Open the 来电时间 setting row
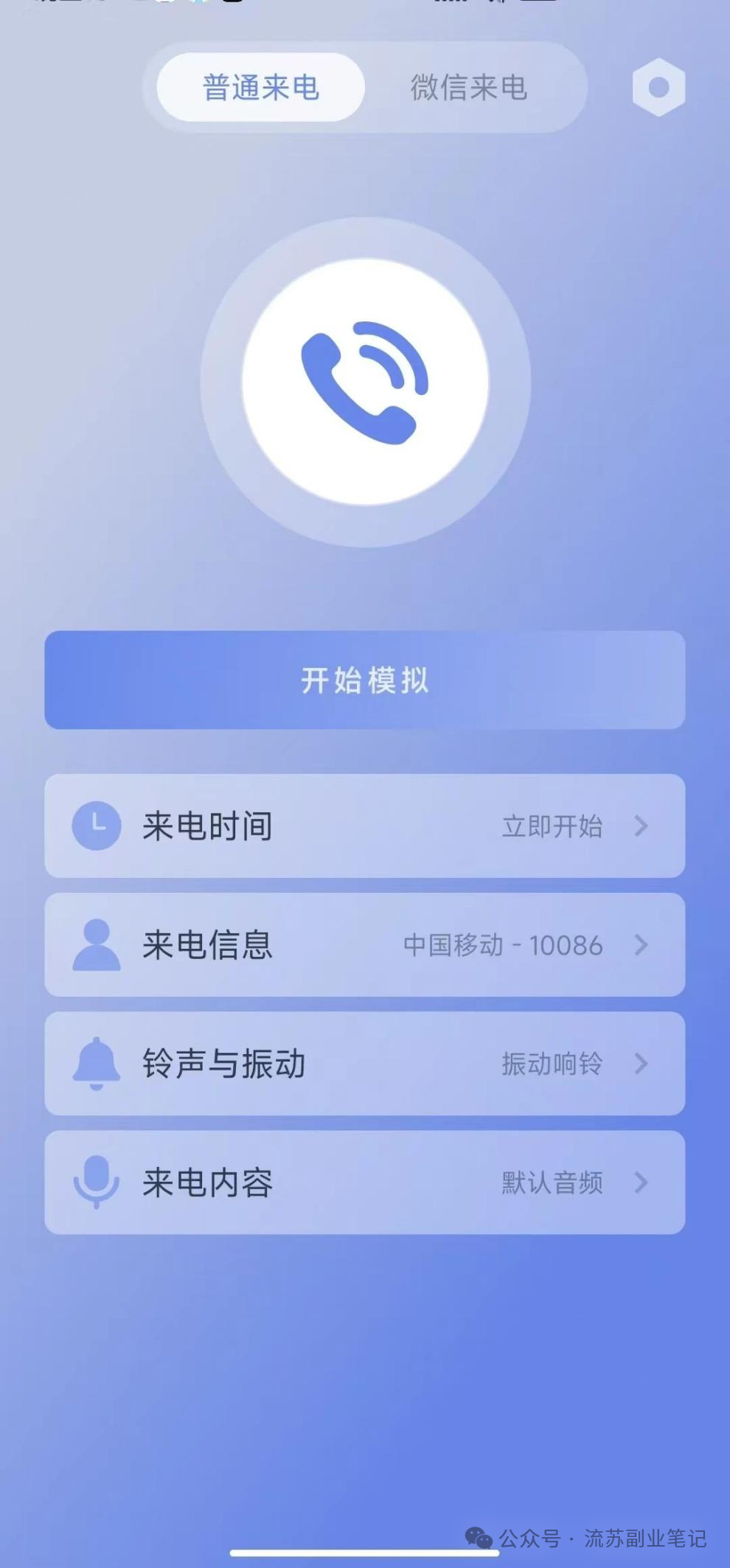The image size is (730, 1568). [x=365, y=826]
